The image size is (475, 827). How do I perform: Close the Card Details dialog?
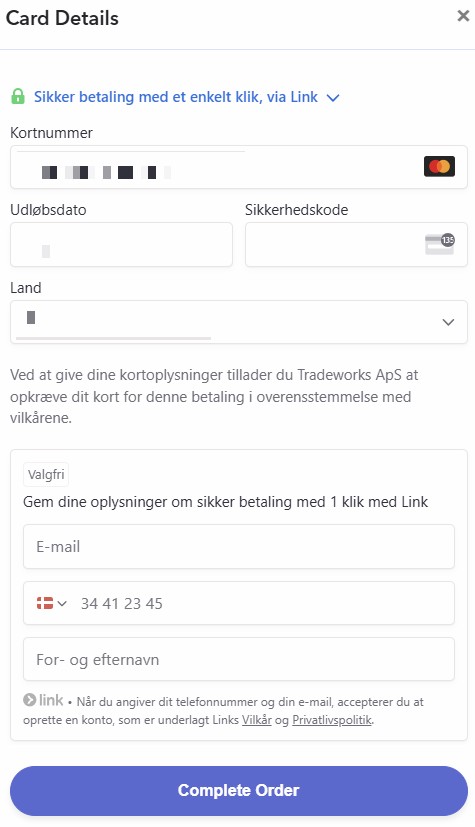pyautogui.click(x=463, y=16)
